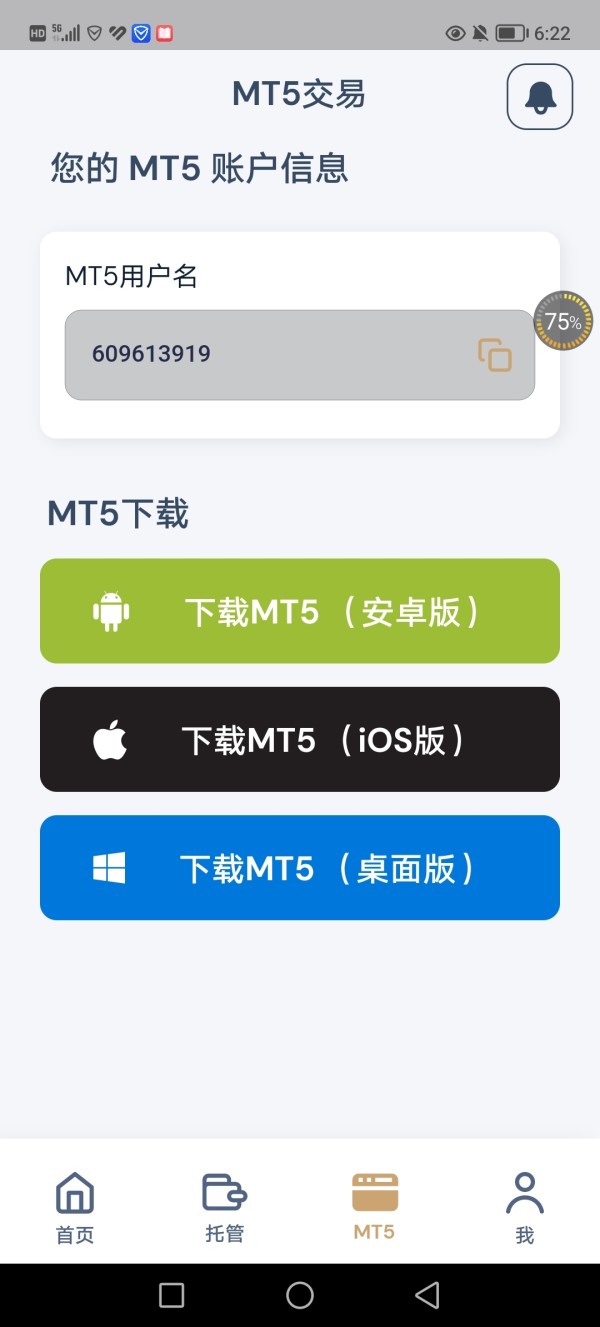Copy the MT5 username

[495, 355]
